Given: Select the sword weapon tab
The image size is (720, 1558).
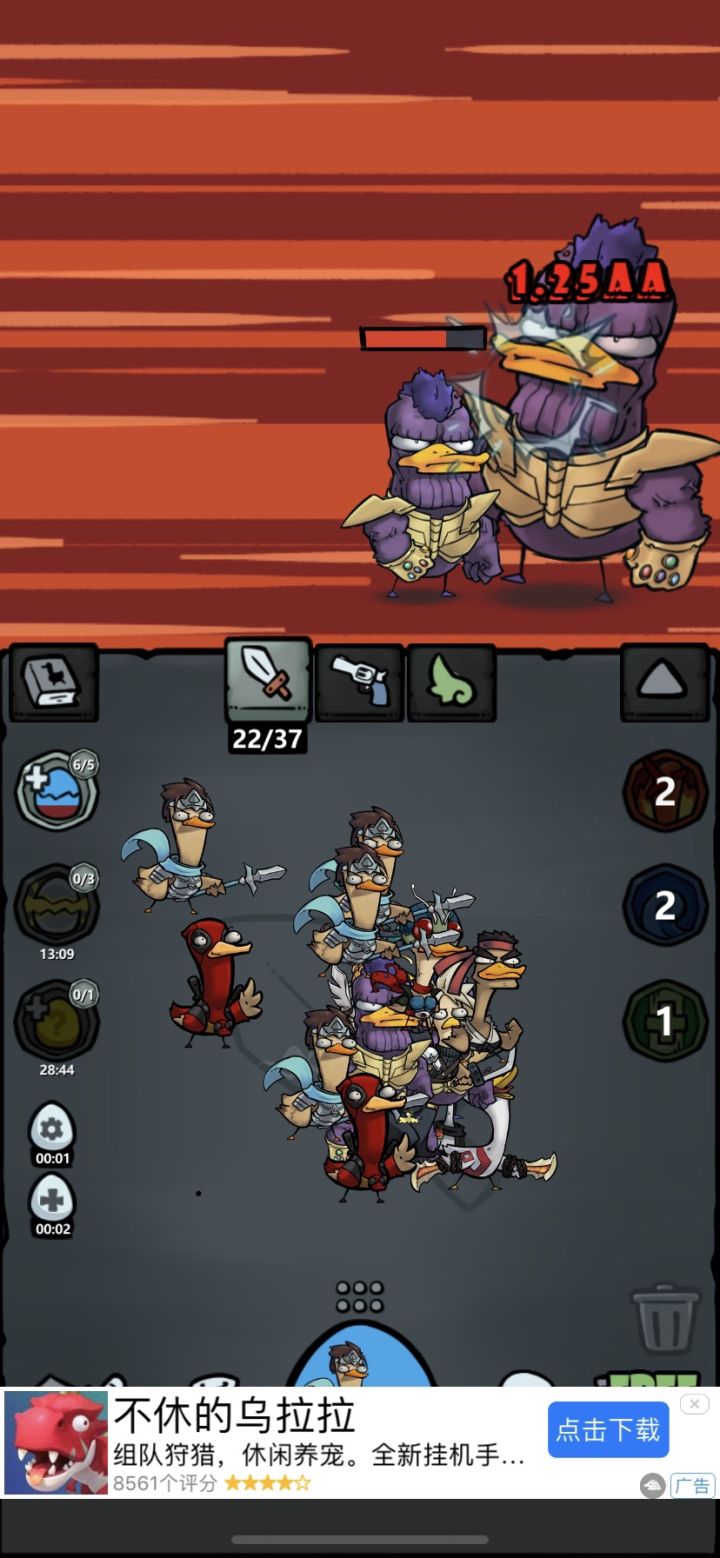Looking at the screenshot, I should pyautogui.click(x=266, y=681).
